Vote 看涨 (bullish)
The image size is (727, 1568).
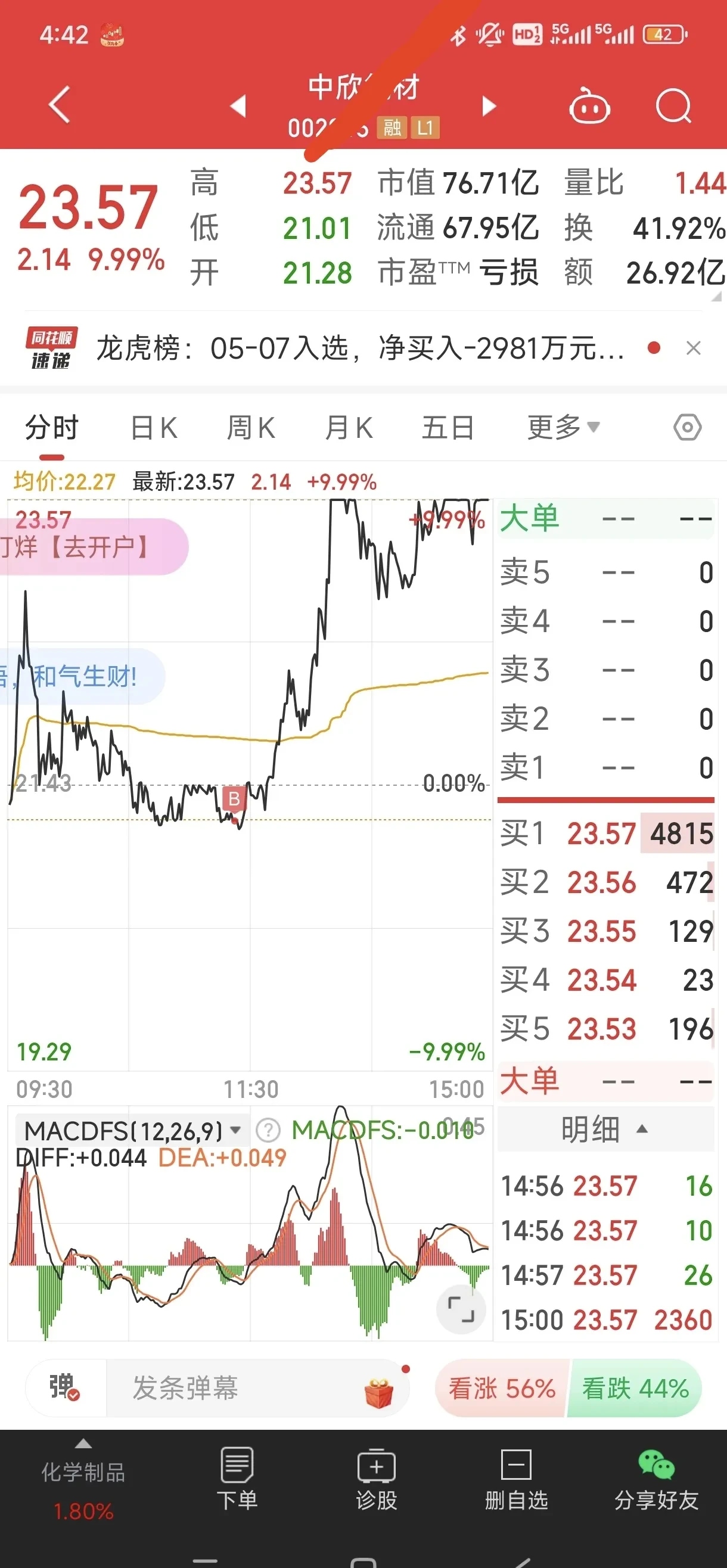(x=502, y=1389)
